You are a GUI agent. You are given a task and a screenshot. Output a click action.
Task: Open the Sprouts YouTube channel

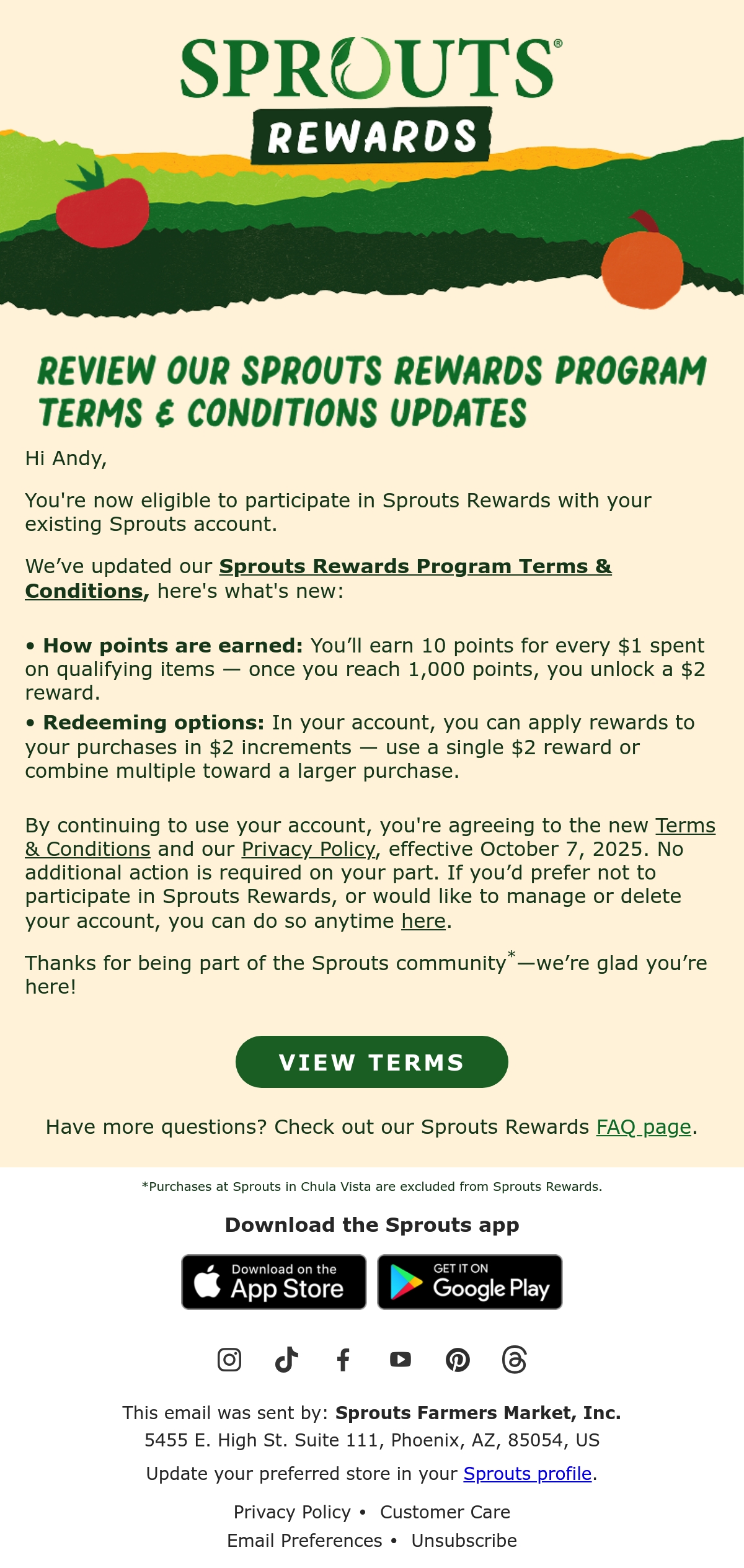pyautogui.click(x=401, y=1360)
